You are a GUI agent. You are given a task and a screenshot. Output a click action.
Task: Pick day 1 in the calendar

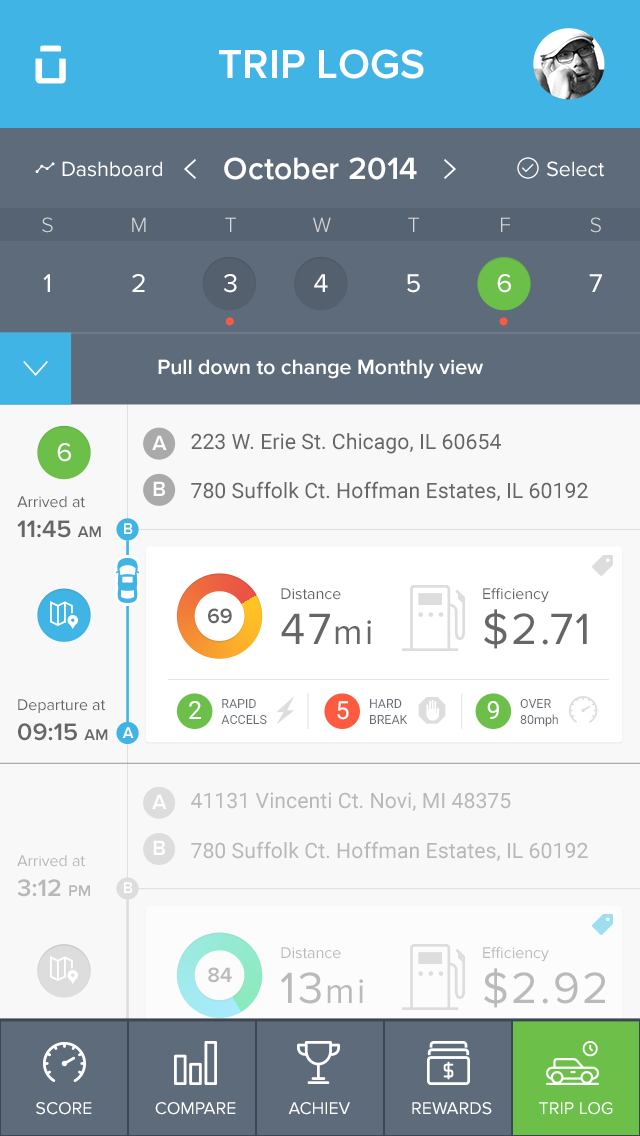click(x=47, y=284)
